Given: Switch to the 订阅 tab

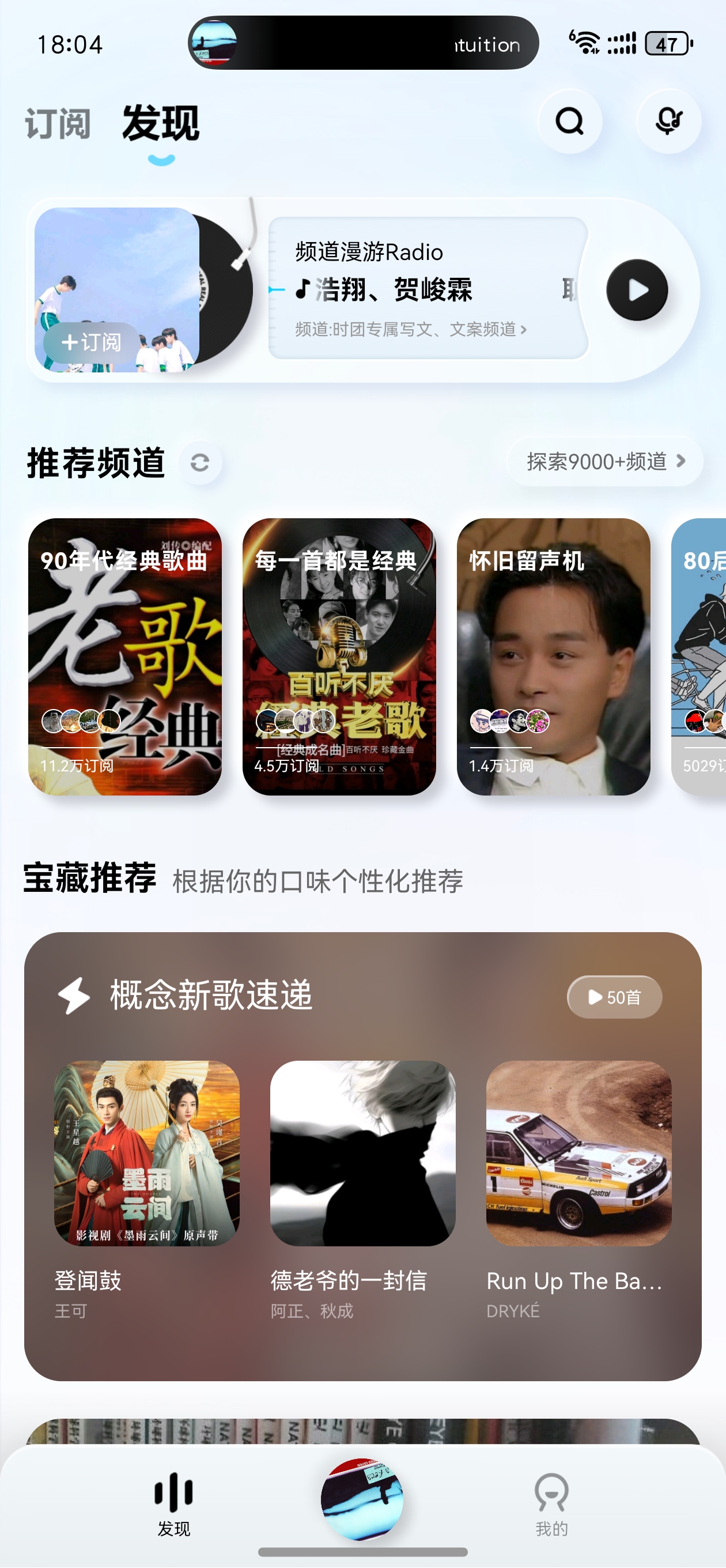Looking at the screenshot, I should tap(58, 123).
